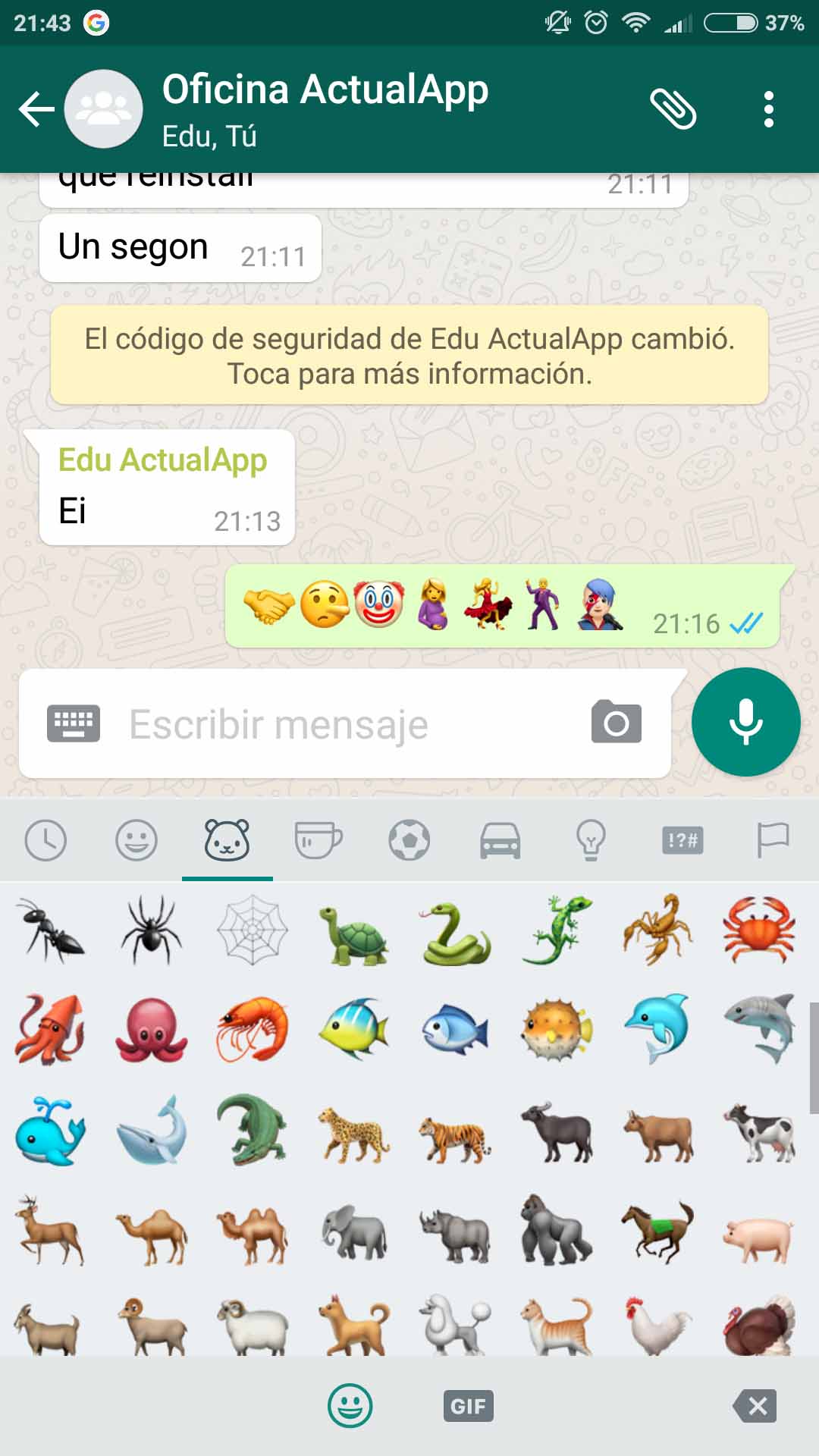The width and height of the screenshot is (819, 1456).
Task: Switch to travel car emoji tab
Action: [x=500, y=840]
